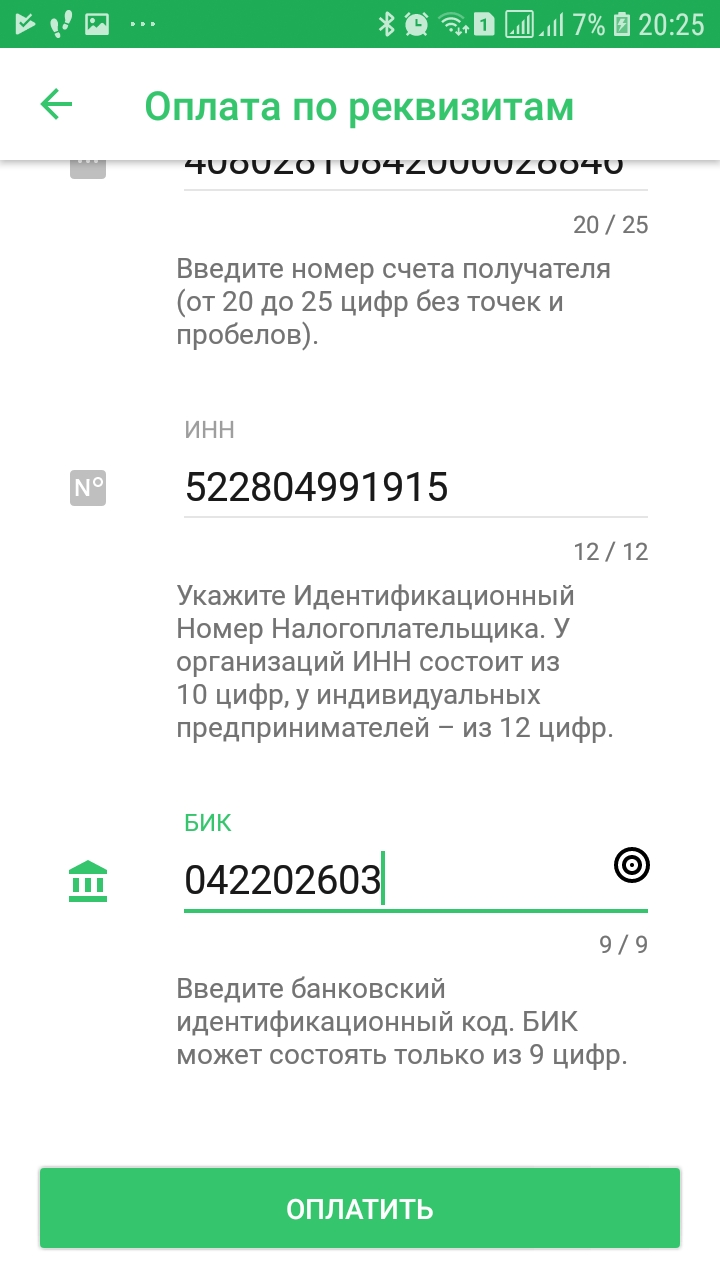Tap the ИНН field with 522804991915
The width and height of the screenshot is (720, 1280).
pyautogui.click(x=414, y=488)
